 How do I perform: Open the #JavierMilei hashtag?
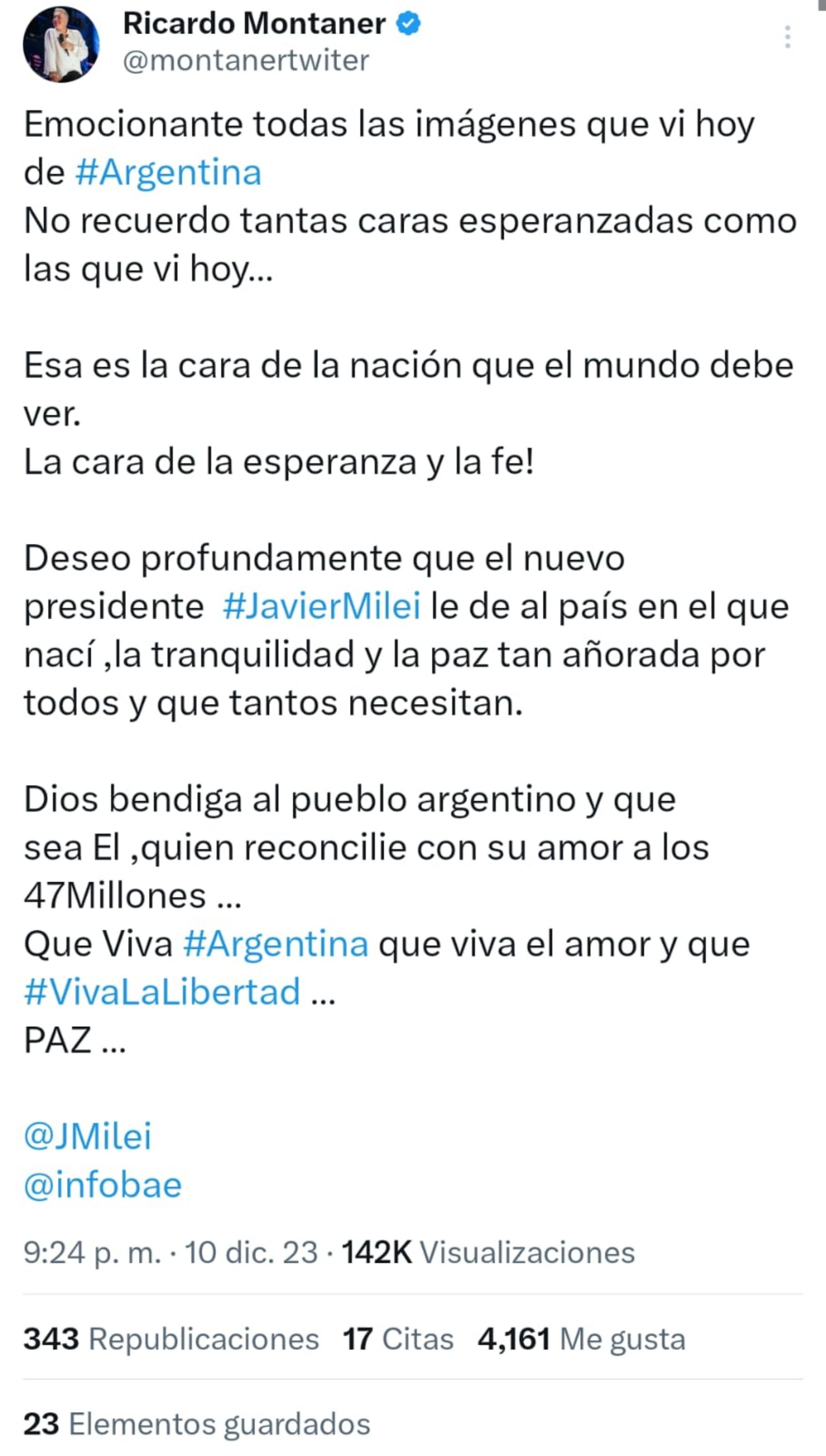(x=322, y=606)
